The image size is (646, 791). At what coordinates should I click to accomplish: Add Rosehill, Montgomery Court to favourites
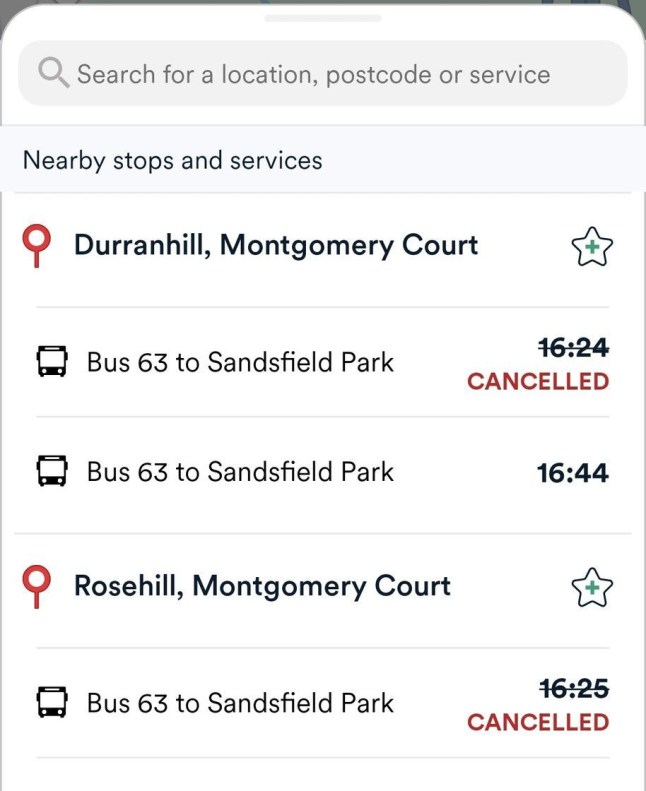click(x=591, y=588)
